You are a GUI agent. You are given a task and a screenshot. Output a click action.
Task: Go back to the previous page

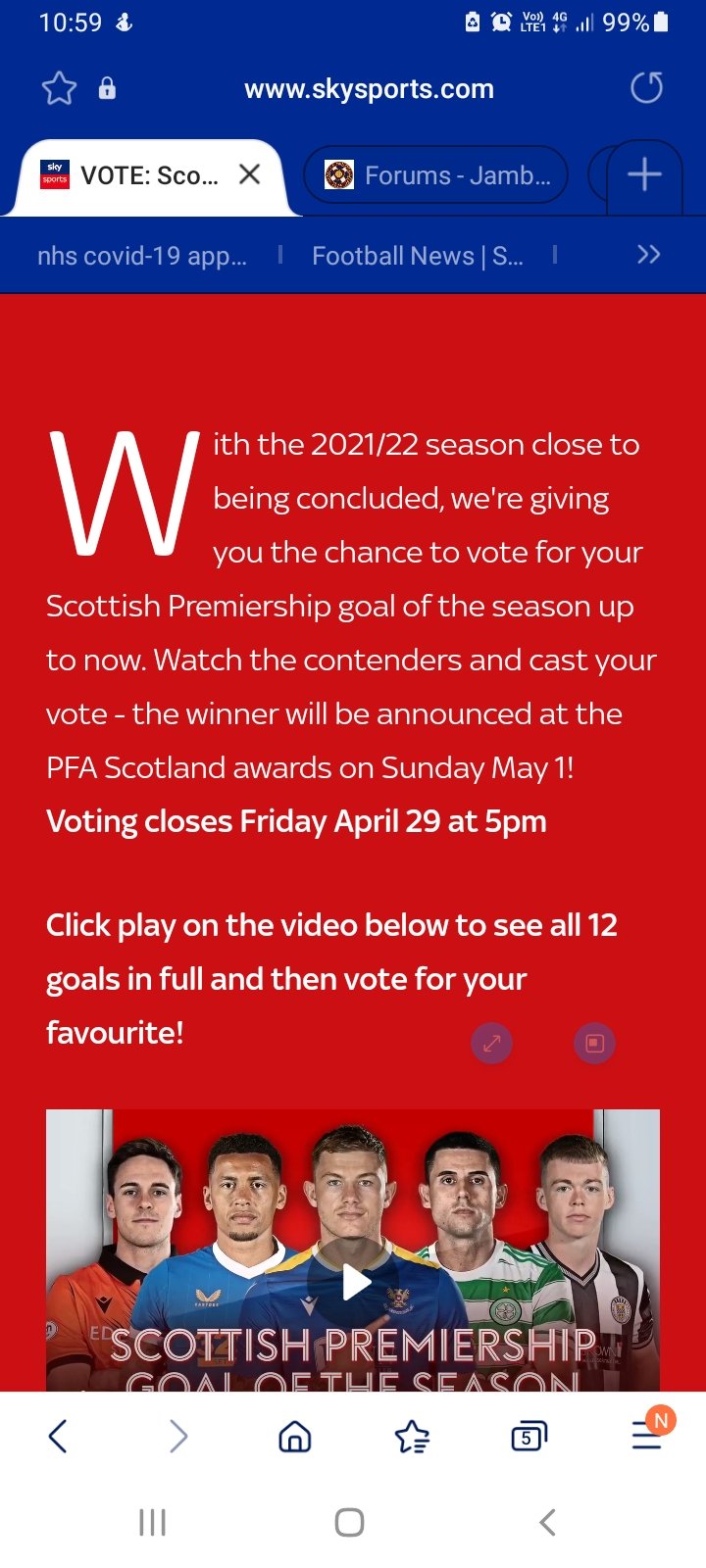click(58, 1437)
